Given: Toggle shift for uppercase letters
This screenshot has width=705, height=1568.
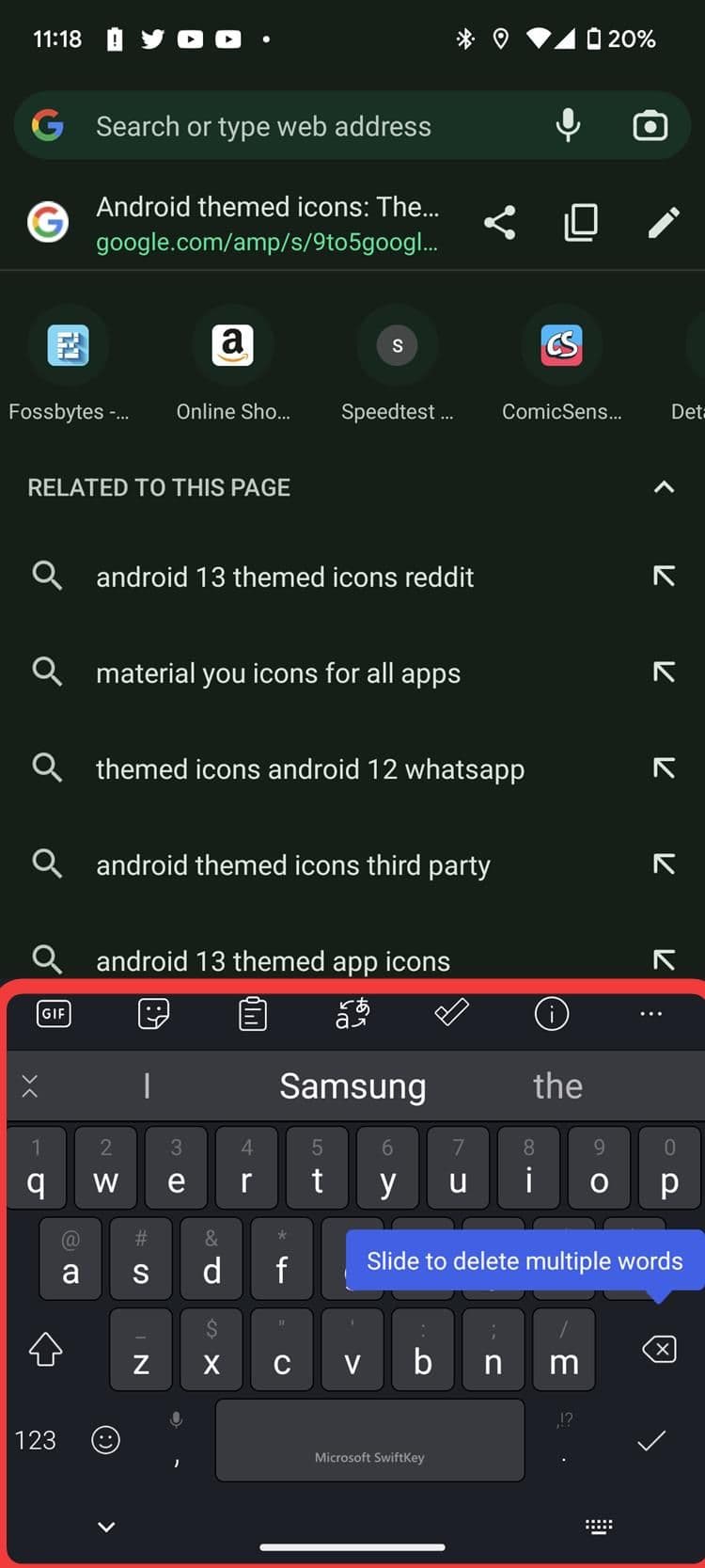Looking at the screenshot, I should point(44,1351).
